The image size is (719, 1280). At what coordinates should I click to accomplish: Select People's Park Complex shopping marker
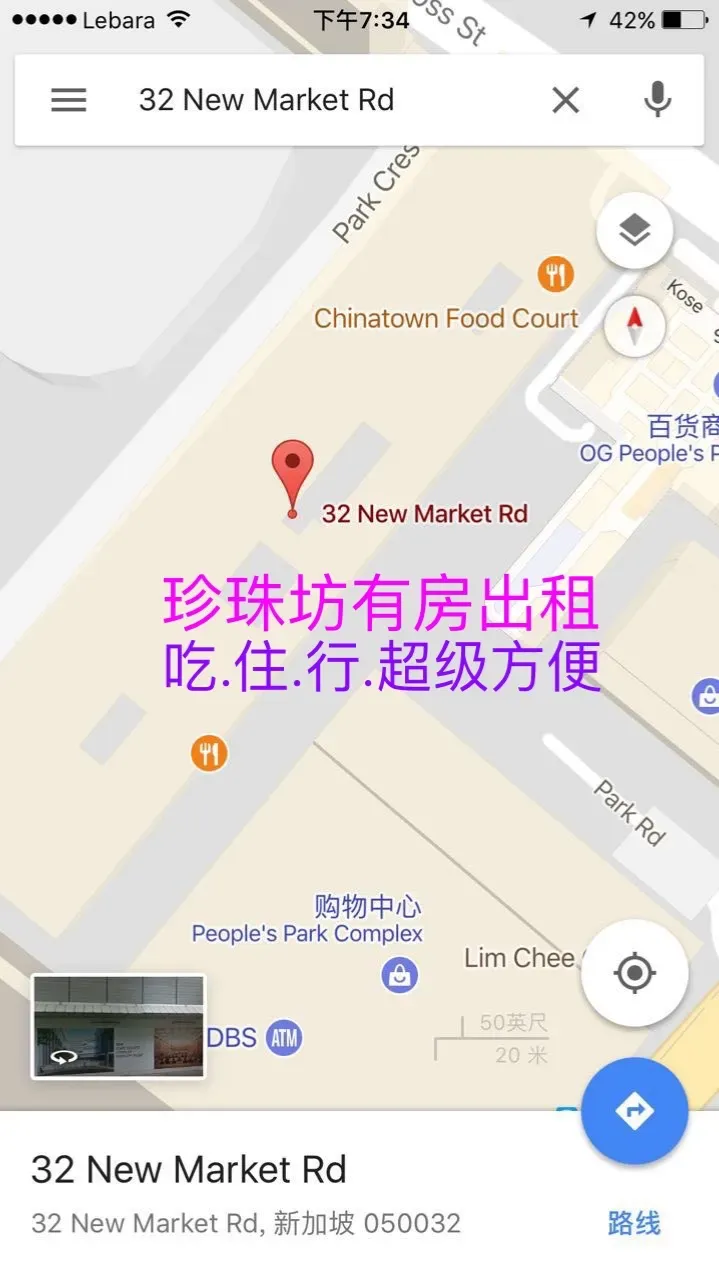tap(400, 974)
